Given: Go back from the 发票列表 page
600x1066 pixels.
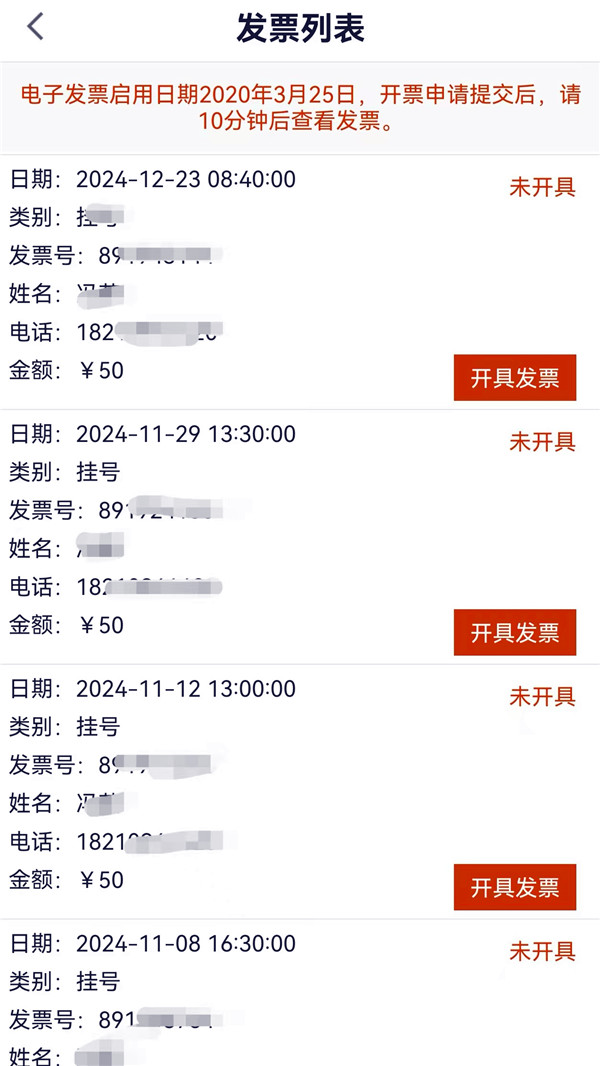Looking at the screenshot, I should 36,27.
